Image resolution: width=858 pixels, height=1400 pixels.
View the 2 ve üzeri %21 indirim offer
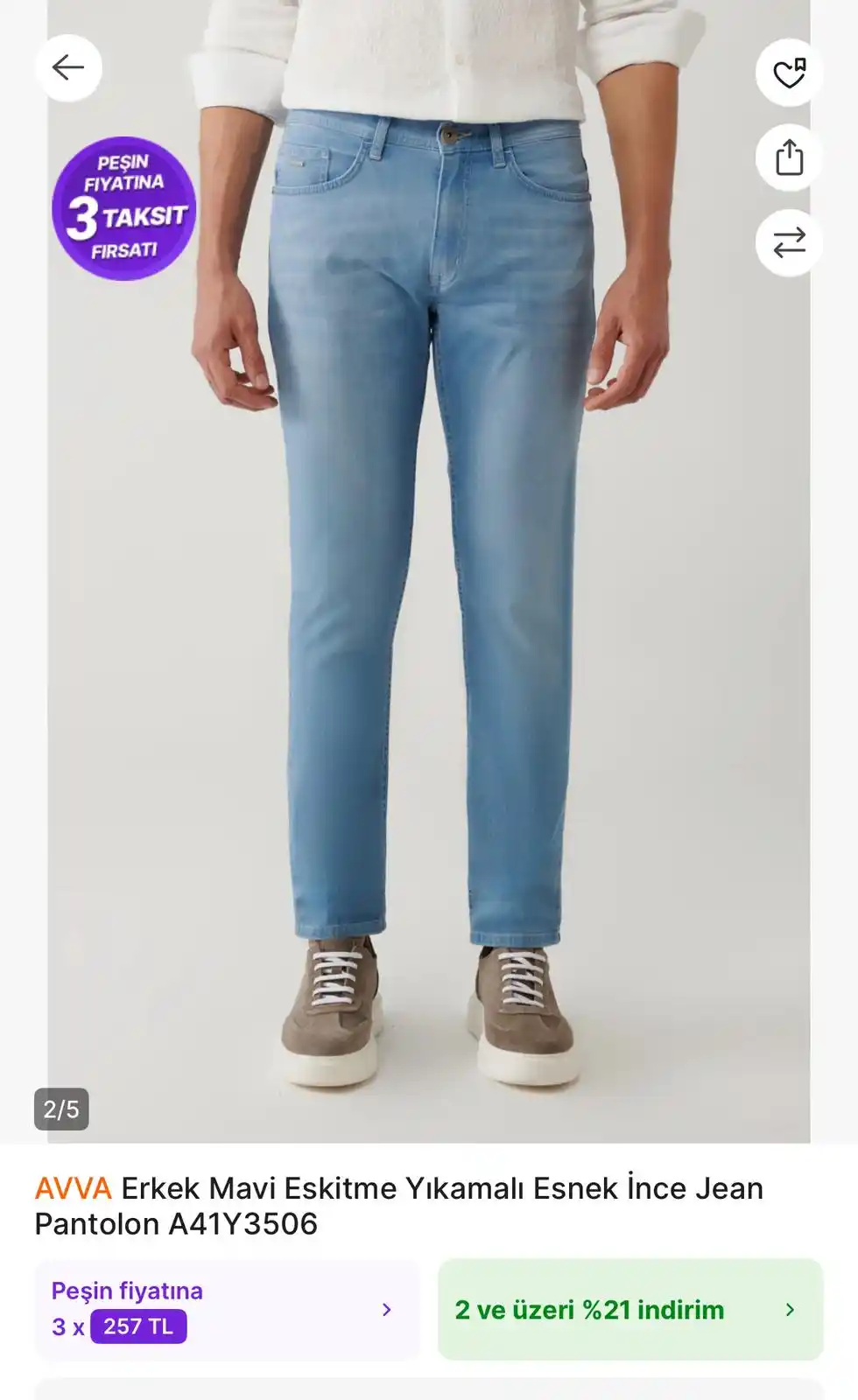pos(629,1309)
